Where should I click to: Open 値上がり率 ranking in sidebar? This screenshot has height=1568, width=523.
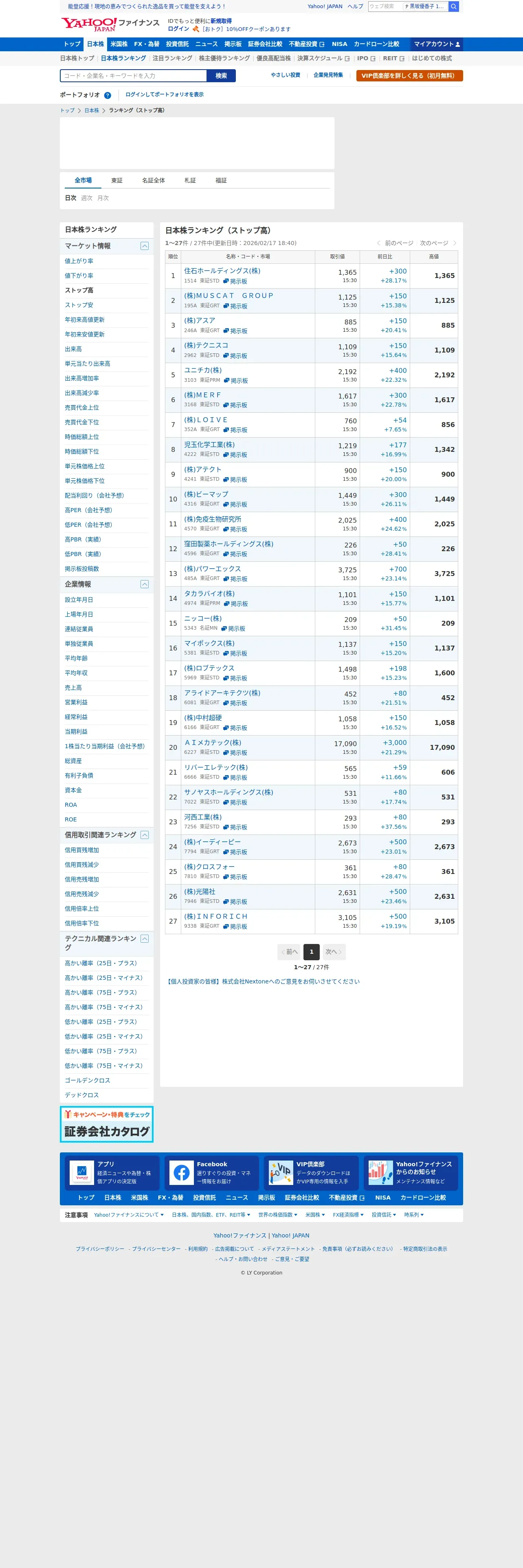(79, 261)
